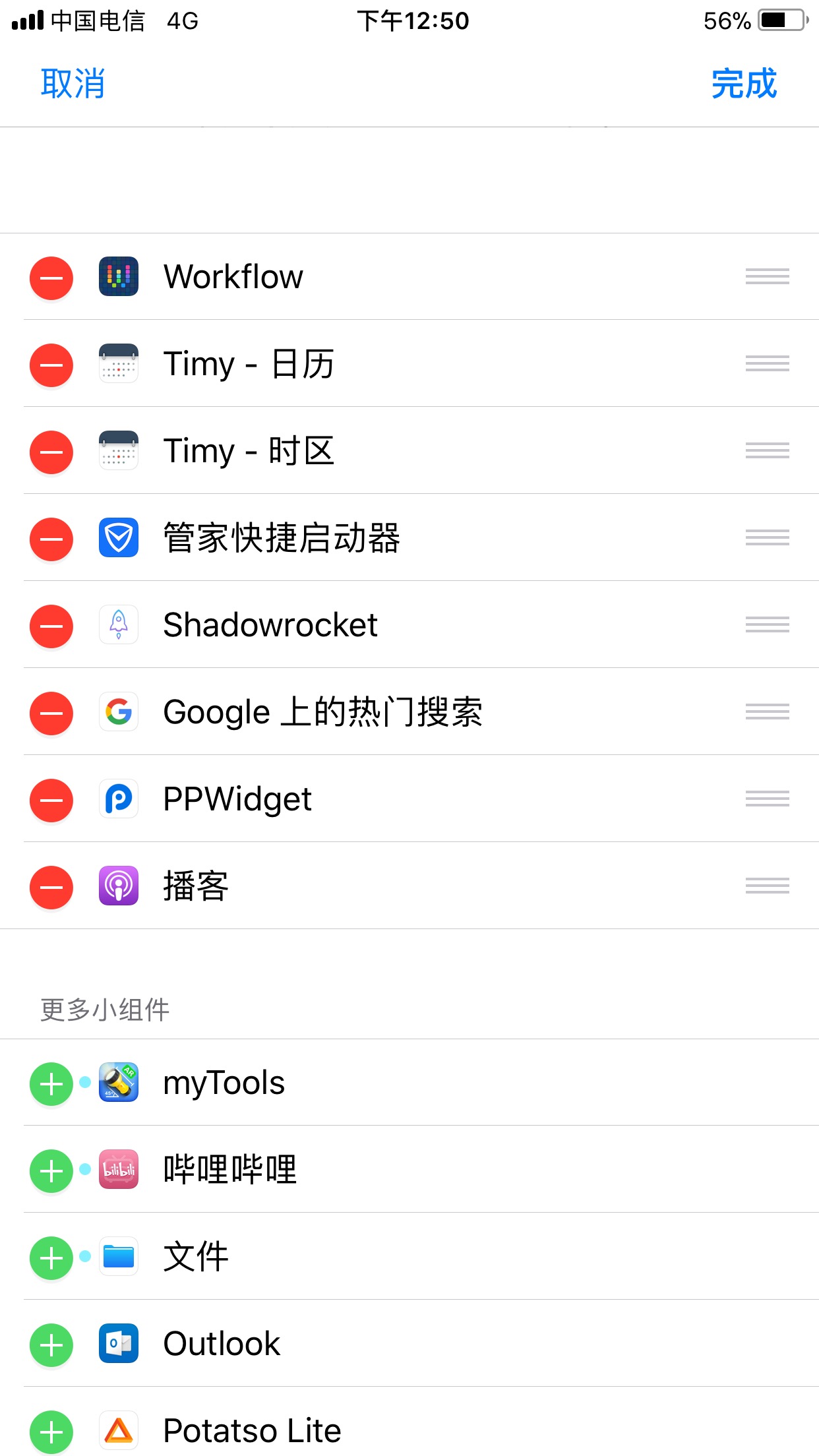
Task: Remove the Google 上的热门搜索 widget
Action: pyautogui.click(x=51, y=713)
